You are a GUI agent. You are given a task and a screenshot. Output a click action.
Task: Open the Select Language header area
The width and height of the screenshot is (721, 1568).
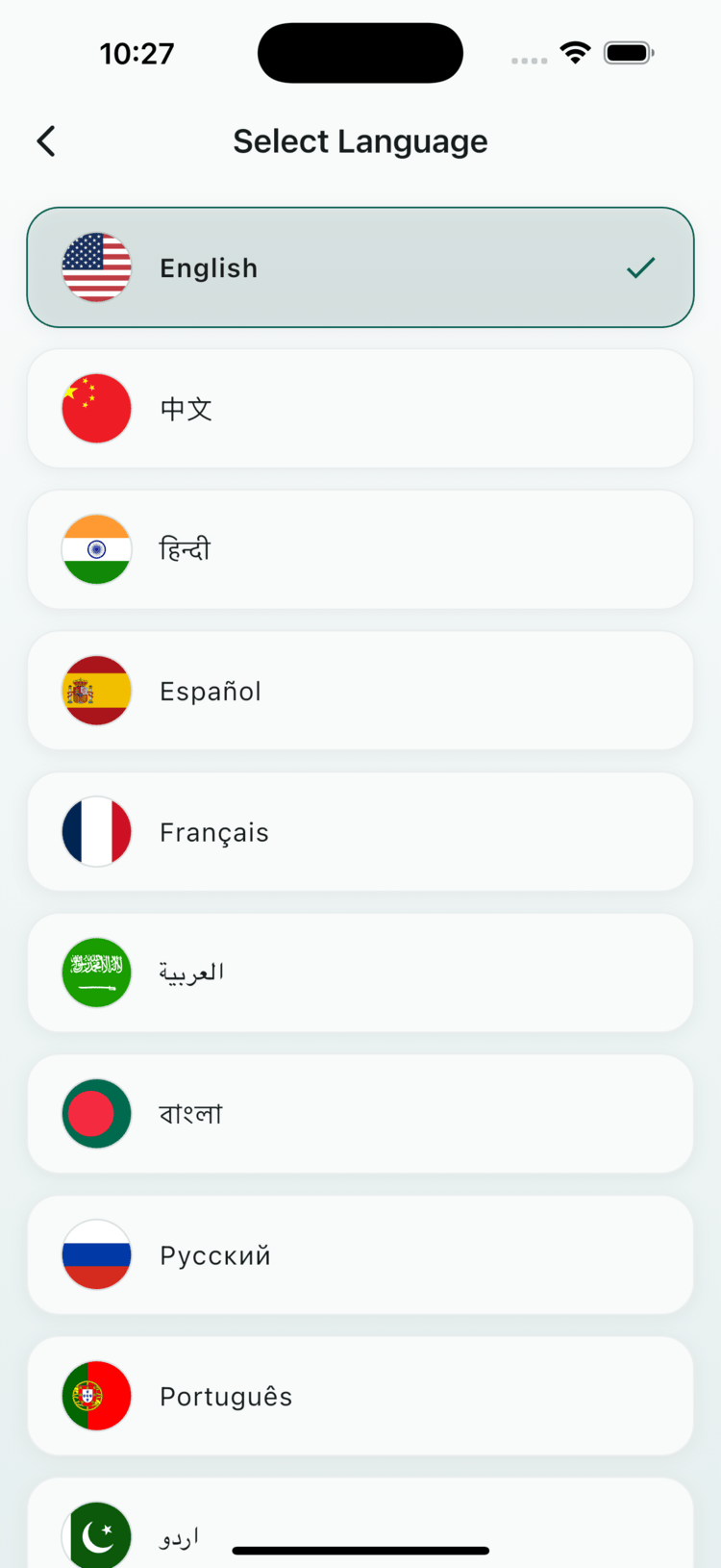pos(360,140)
